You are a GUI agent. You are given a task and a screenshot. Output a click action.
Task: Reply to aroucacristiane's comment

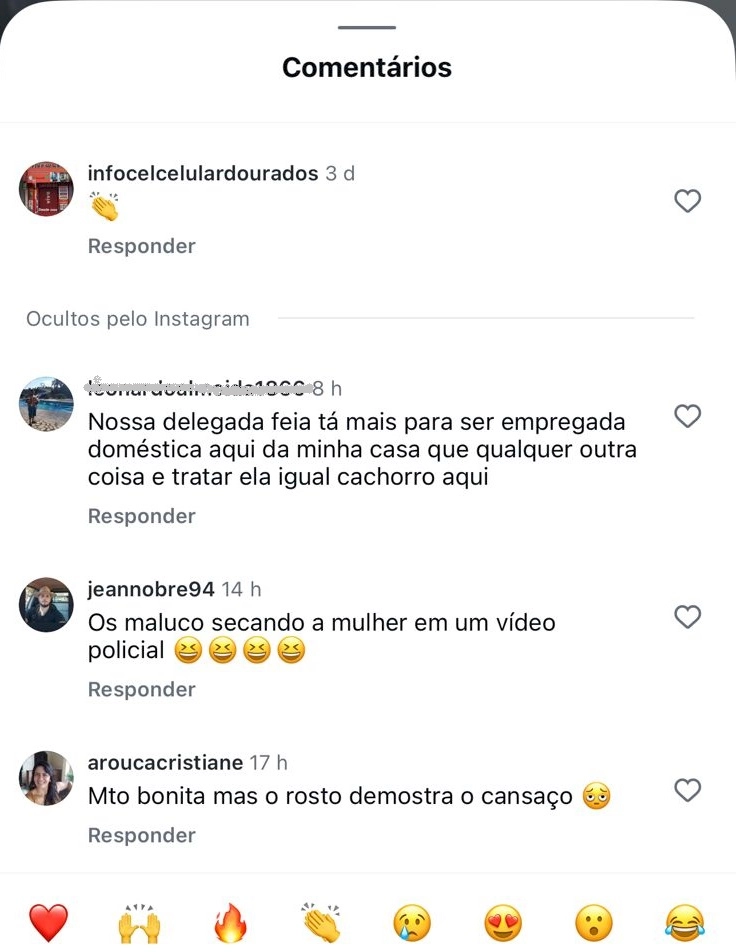point(141,835)
